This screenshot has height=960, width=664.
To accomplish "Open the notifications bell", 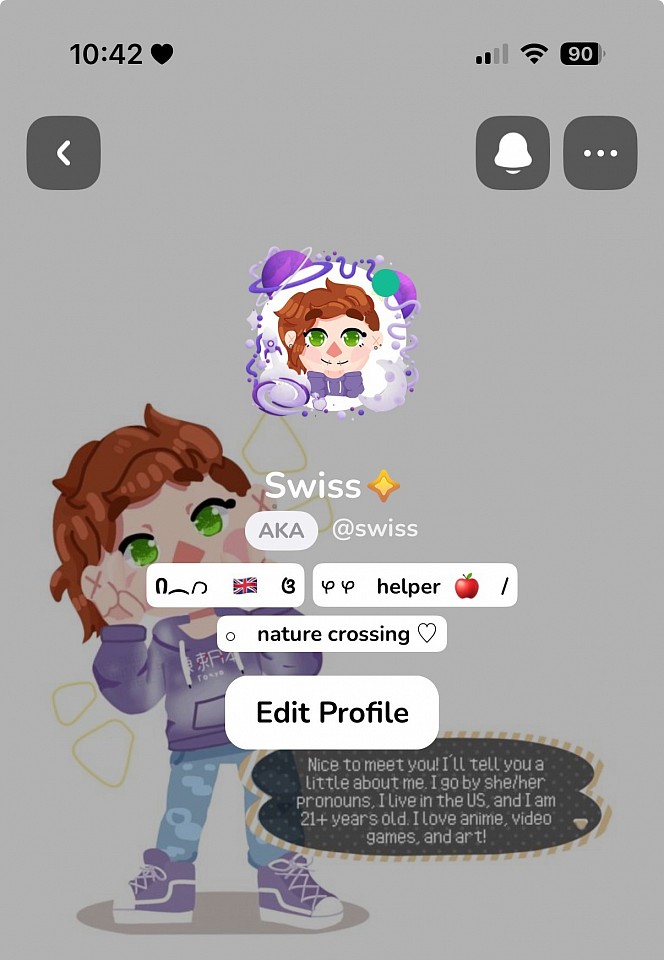I will (512, 153).
